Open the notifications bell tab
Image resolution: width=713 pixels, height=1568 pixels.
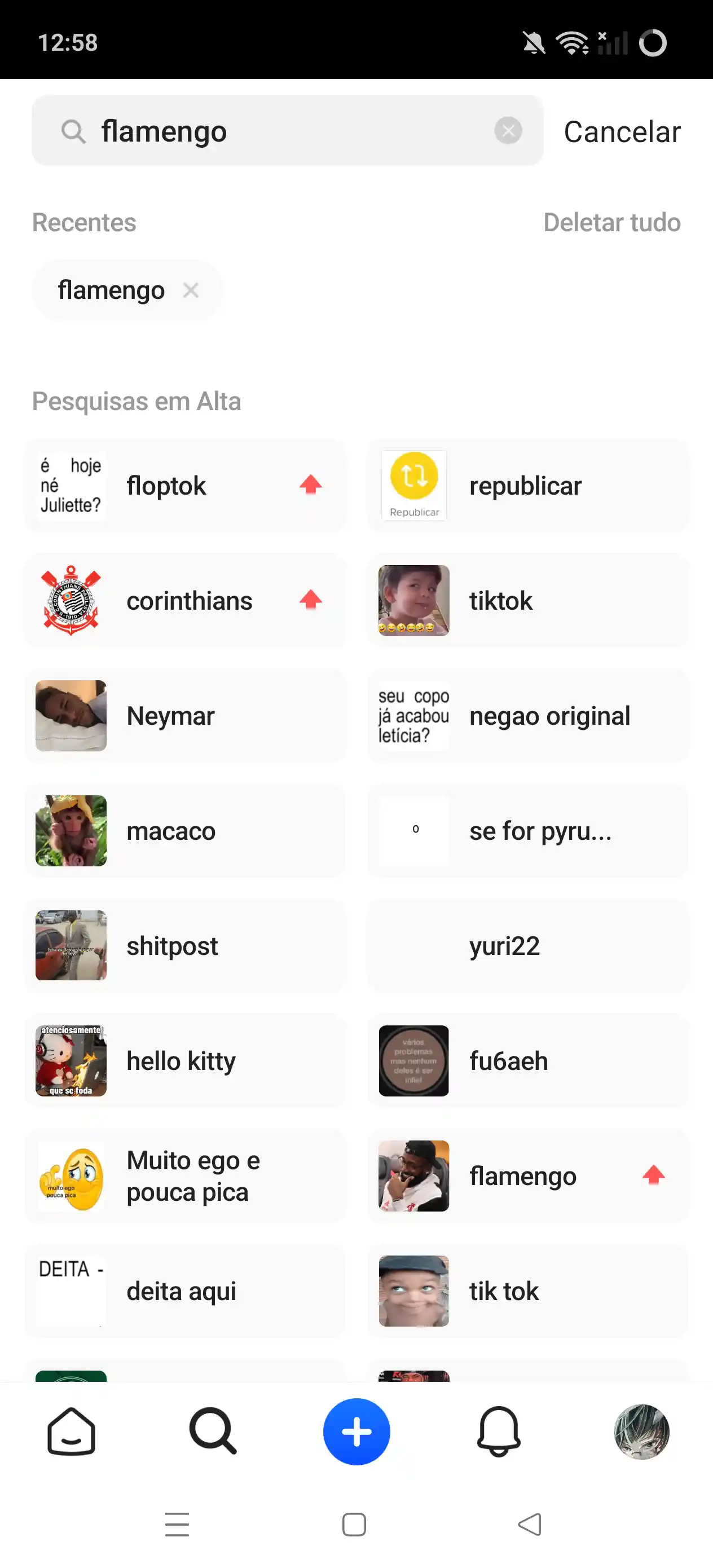point(499,1431)
